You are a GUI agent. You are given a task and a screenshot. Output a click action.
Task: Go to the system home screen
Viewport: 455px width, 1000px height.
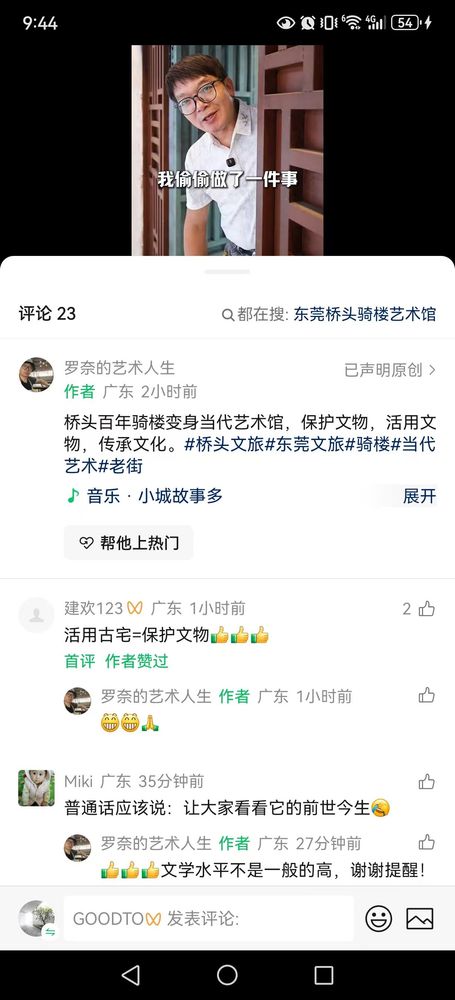pos(227,975)
